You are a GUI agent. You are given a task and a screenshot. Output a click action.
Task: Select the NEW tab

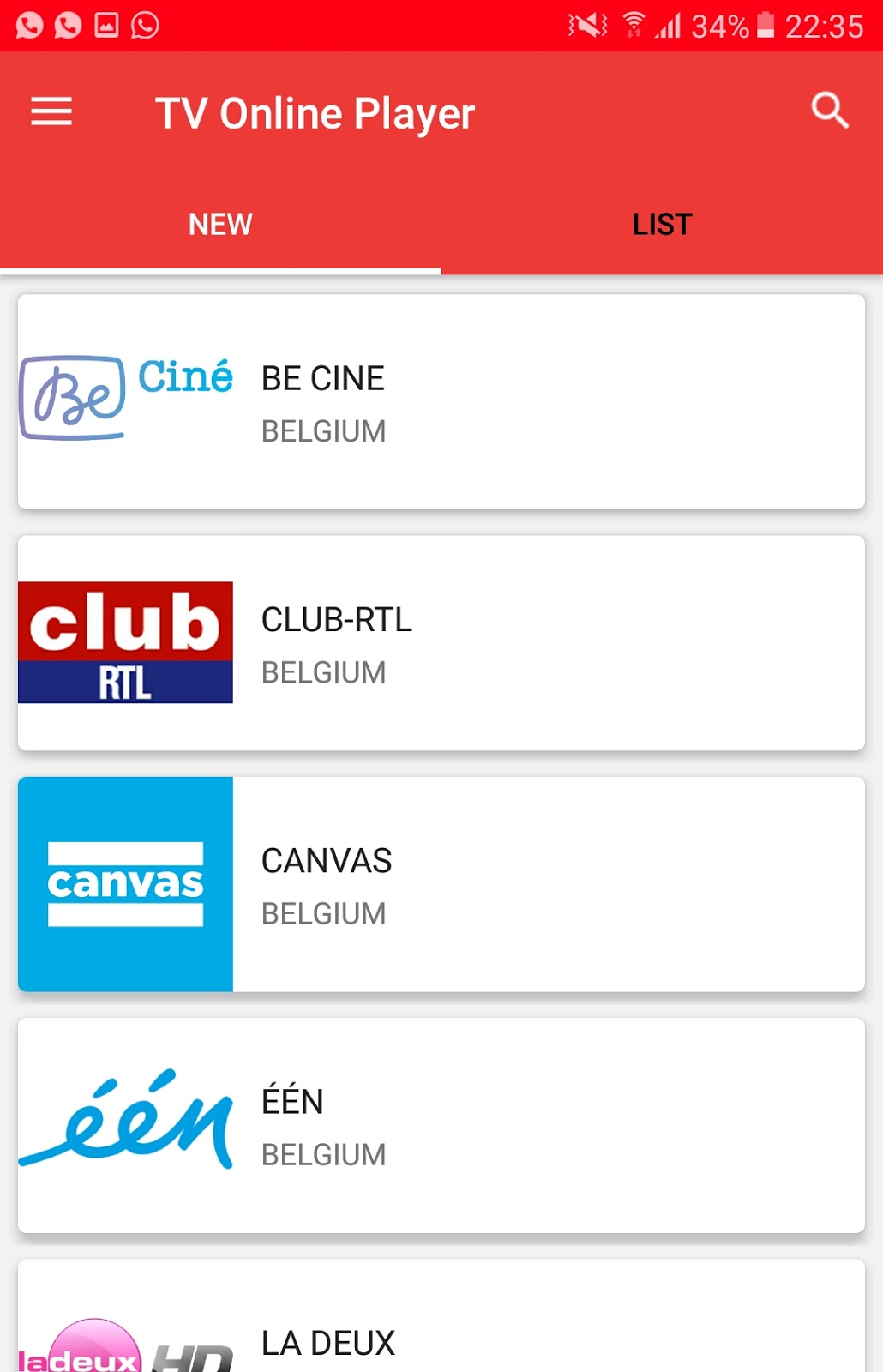coord(220,225)
